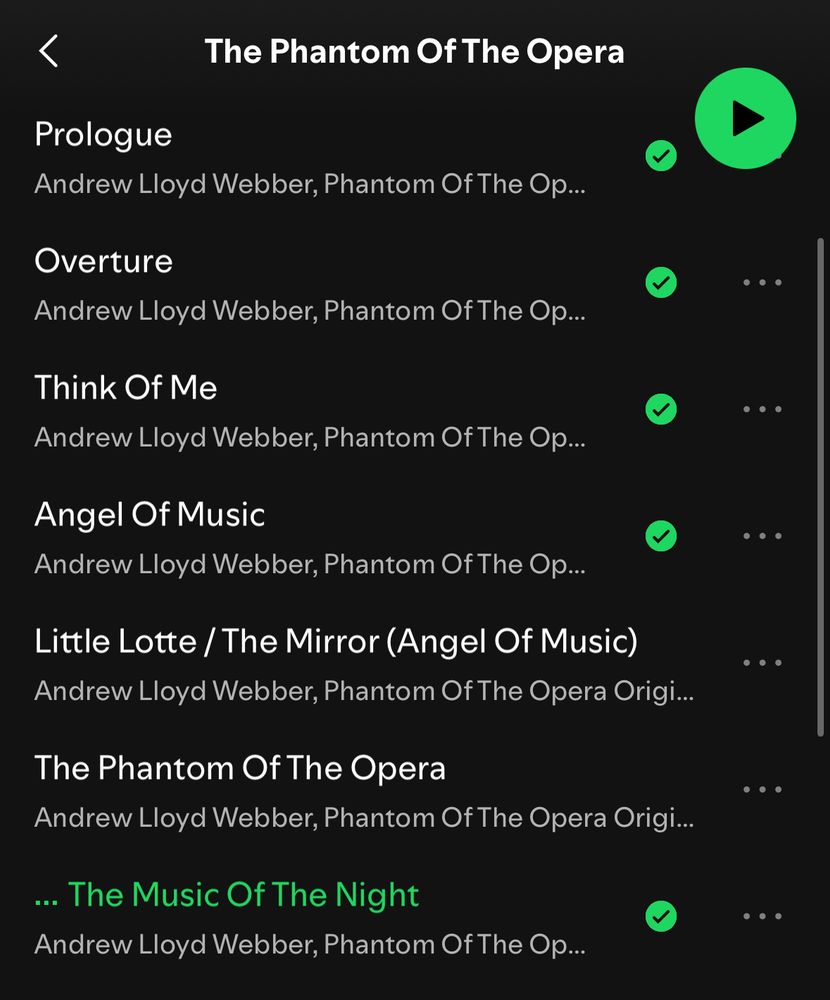Open the three-dot menu for The Phantom Of The Opera track
Screen dimensions: 830x1000
click(x=762, y=789)
